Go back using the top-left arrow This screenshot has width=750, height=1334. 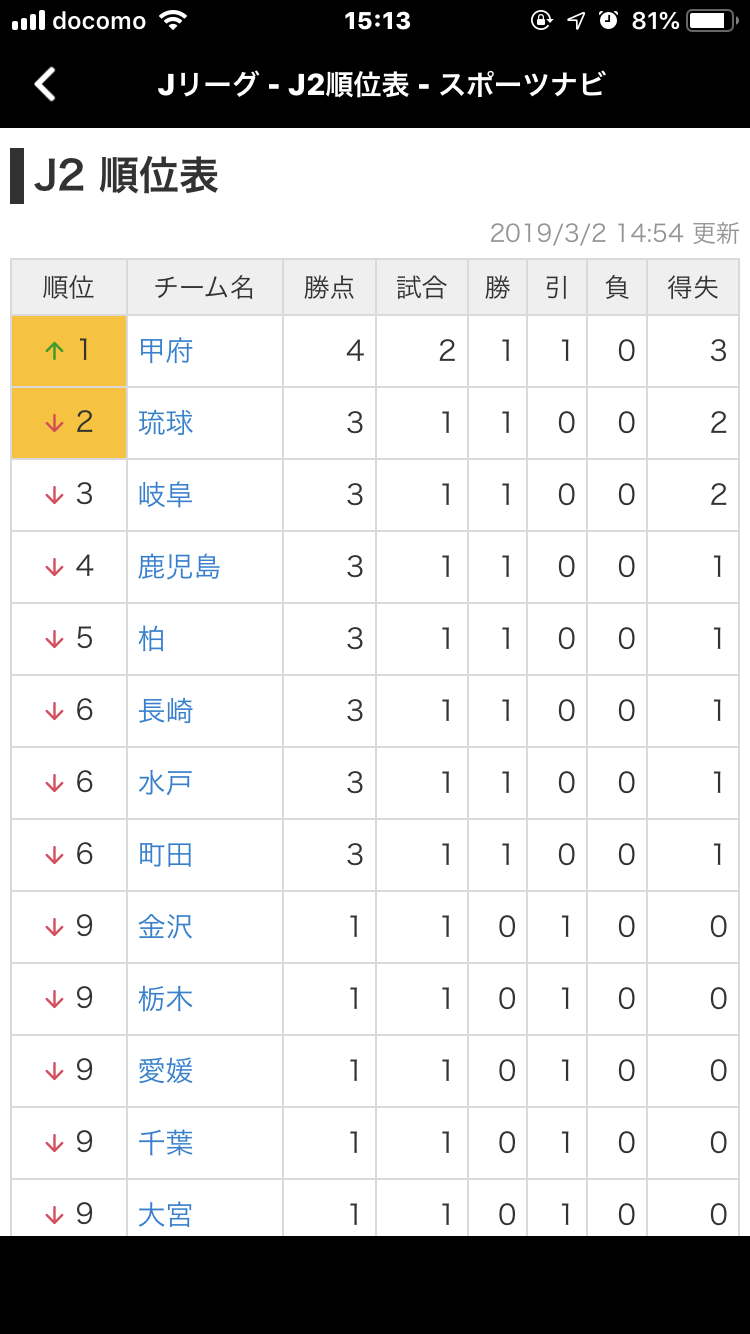coord(45,84)
